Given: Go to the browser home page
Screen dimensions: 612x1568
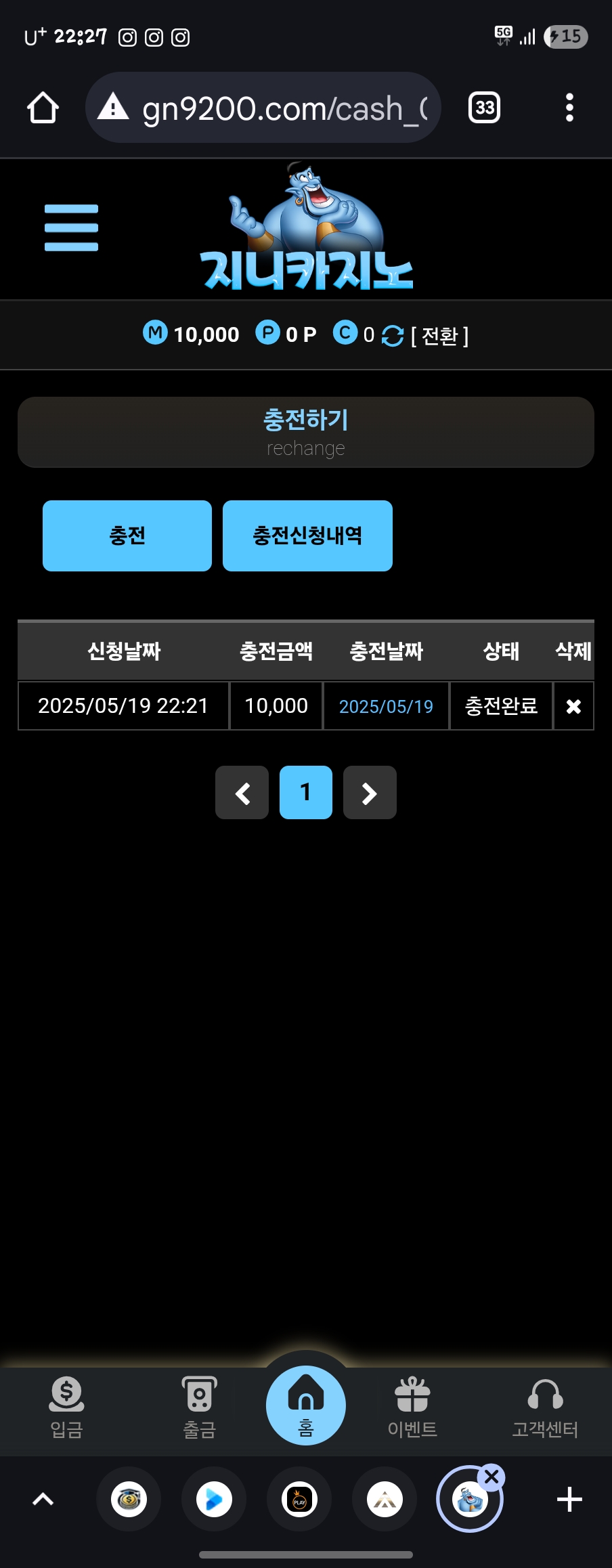Looking at the screenshot, I should click(43, 108).
